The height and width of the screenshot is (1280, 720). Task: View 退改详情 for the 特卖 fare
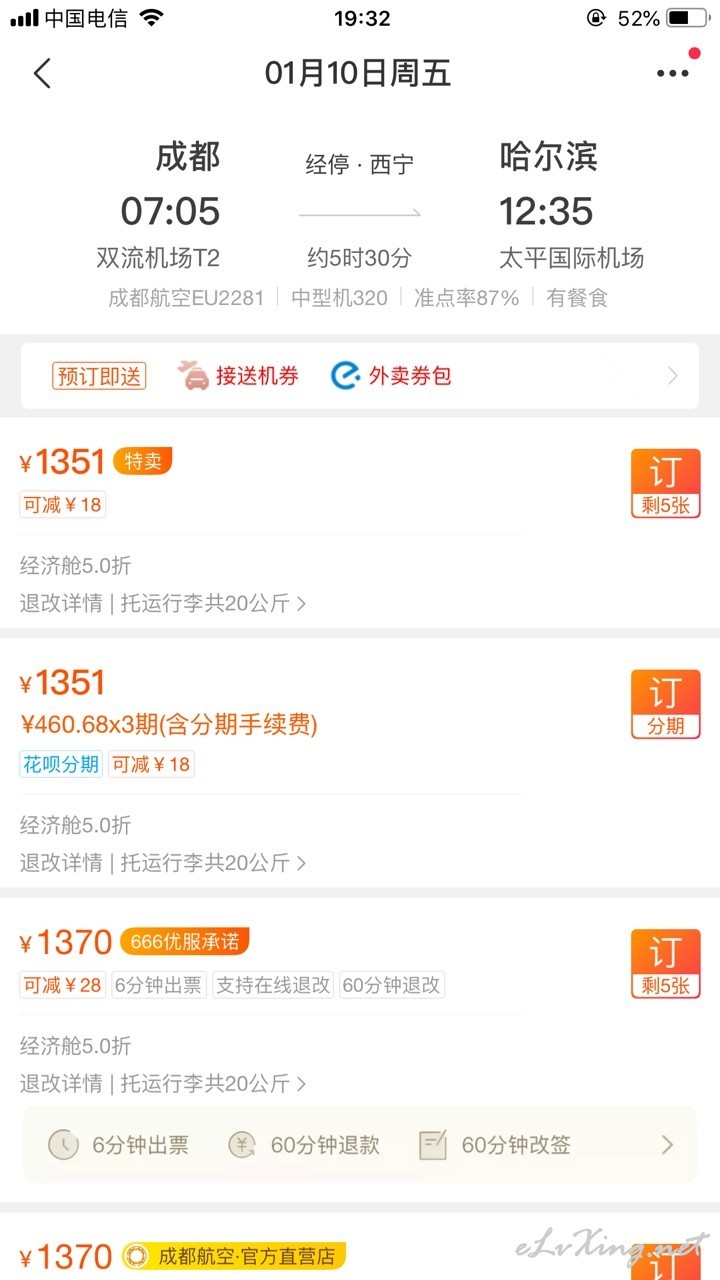[61, 603]
